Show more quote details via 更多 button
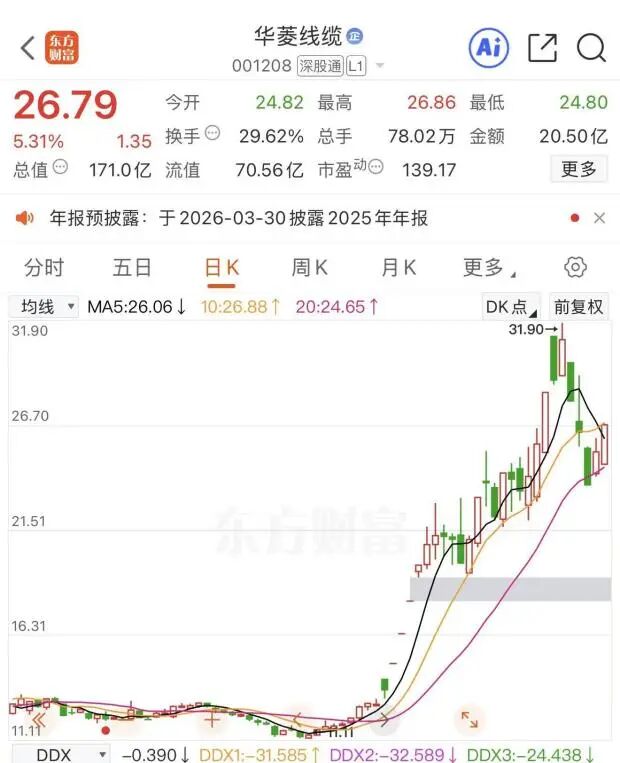Image resolution: width=620 pixels, height=763 pixels. [x=579, y=169]
